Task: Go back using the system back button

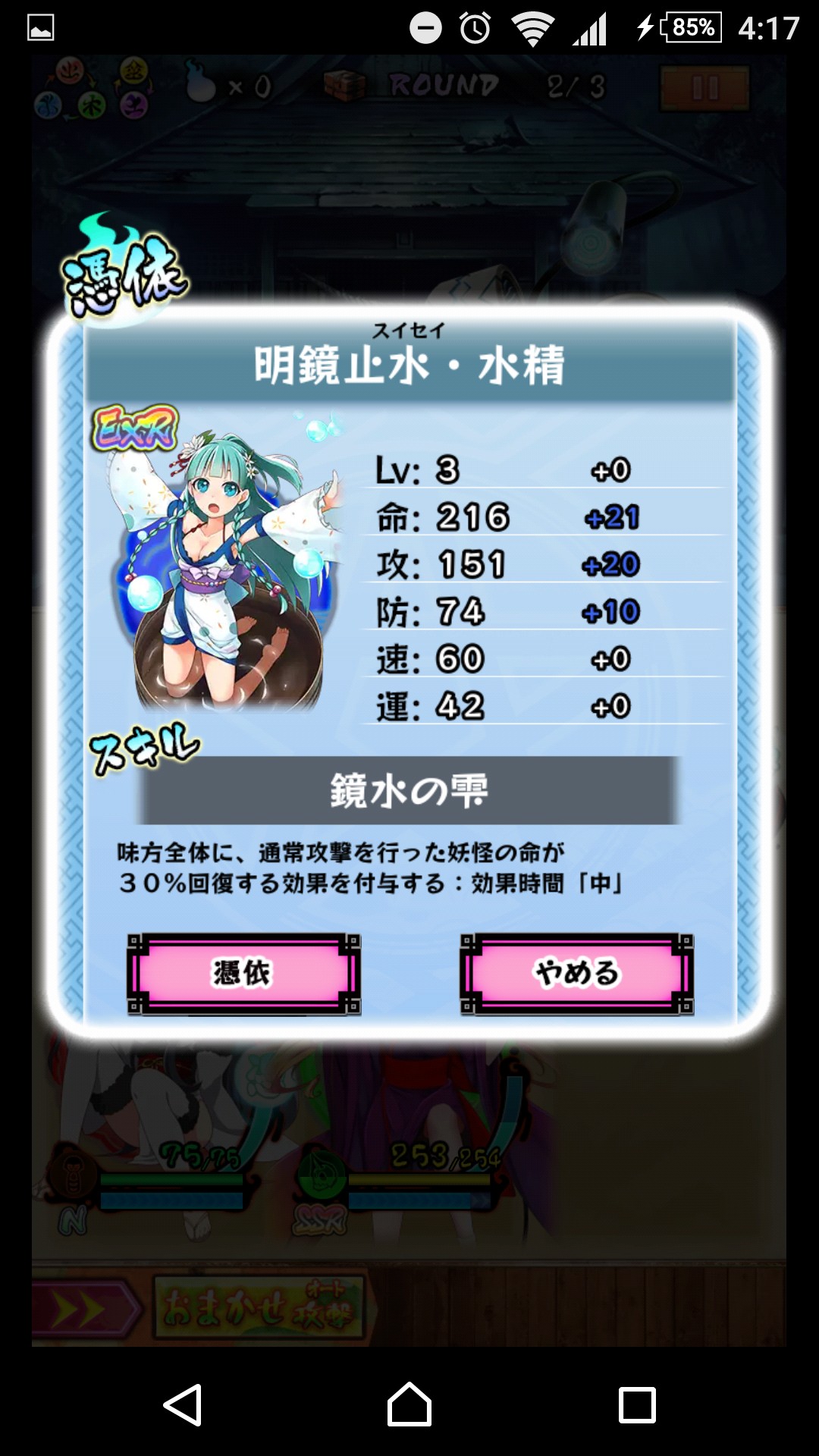Action: point(183,1404)
